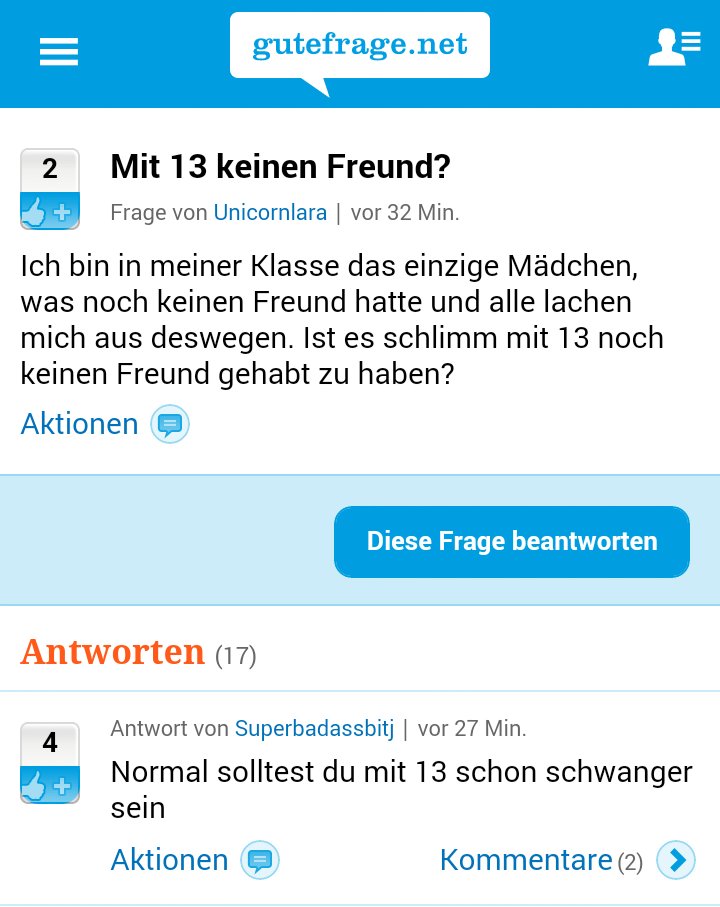View Unicornlara's profile
The width and height of the screenshot is (720, 907).
pos(270,212)
